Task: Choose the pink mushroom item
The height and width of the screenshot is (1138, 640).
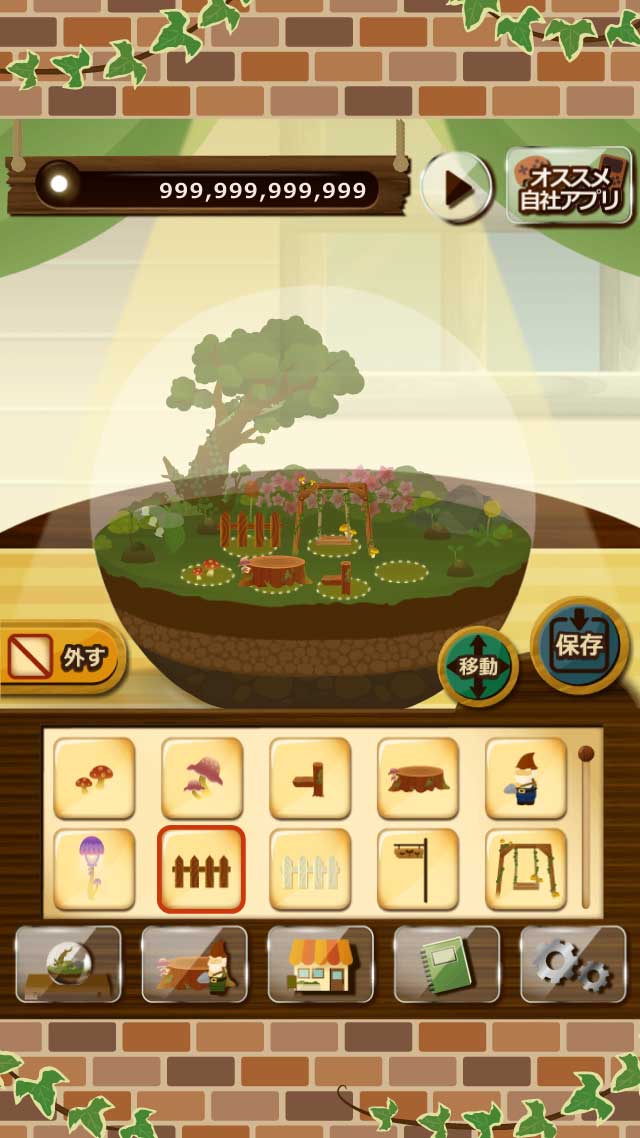Action: click(202, 778)
